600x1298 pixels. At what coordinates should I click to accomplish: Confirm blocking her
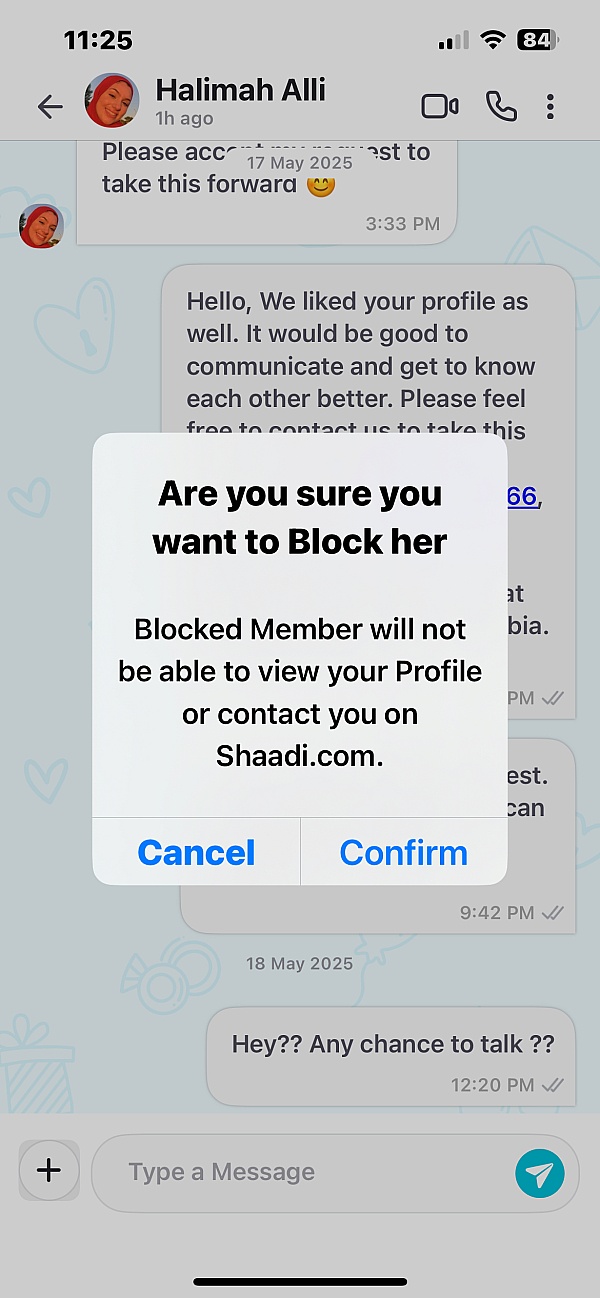point(404,852)
